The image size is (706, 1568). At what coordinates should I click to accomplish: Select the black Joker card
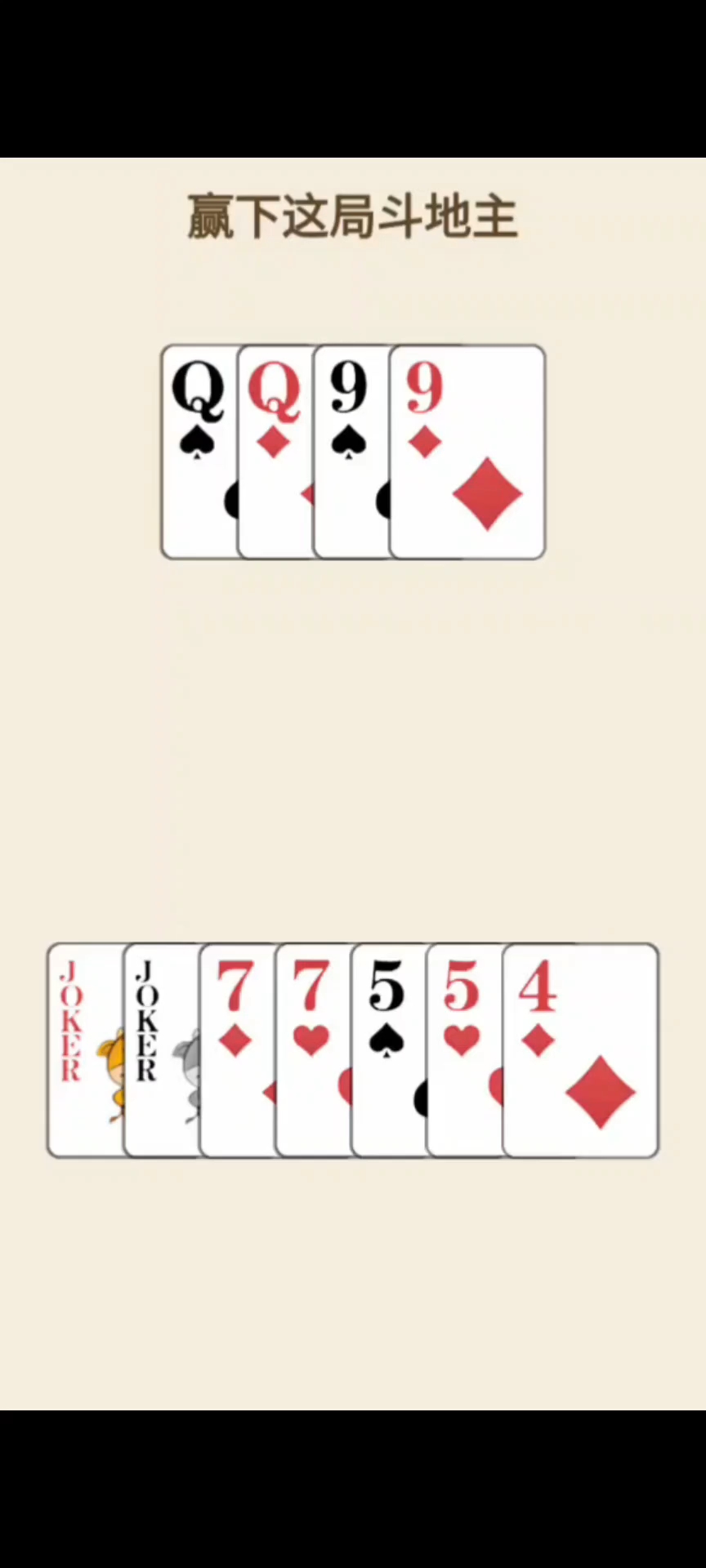(162, 1050)
